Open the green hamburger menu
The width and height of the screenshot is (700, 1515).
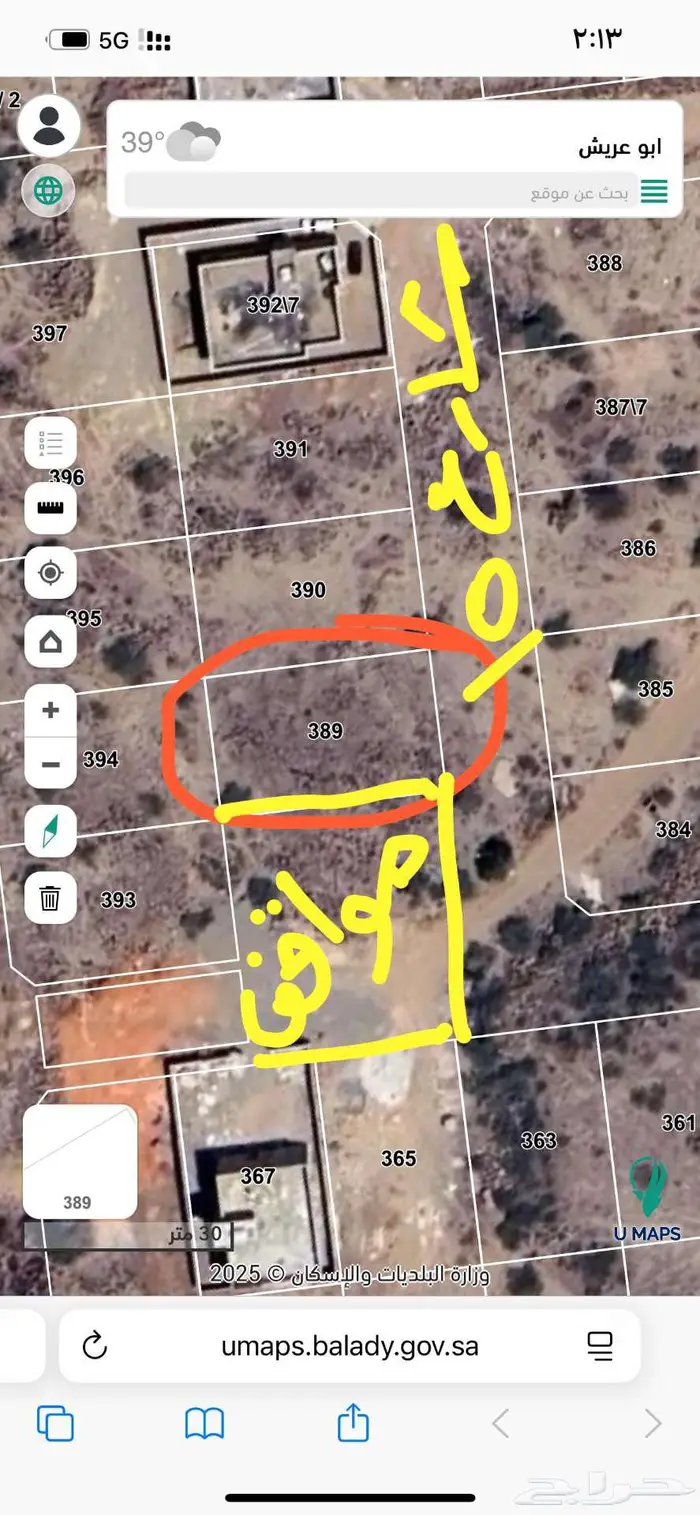click(x=654, y=192)
